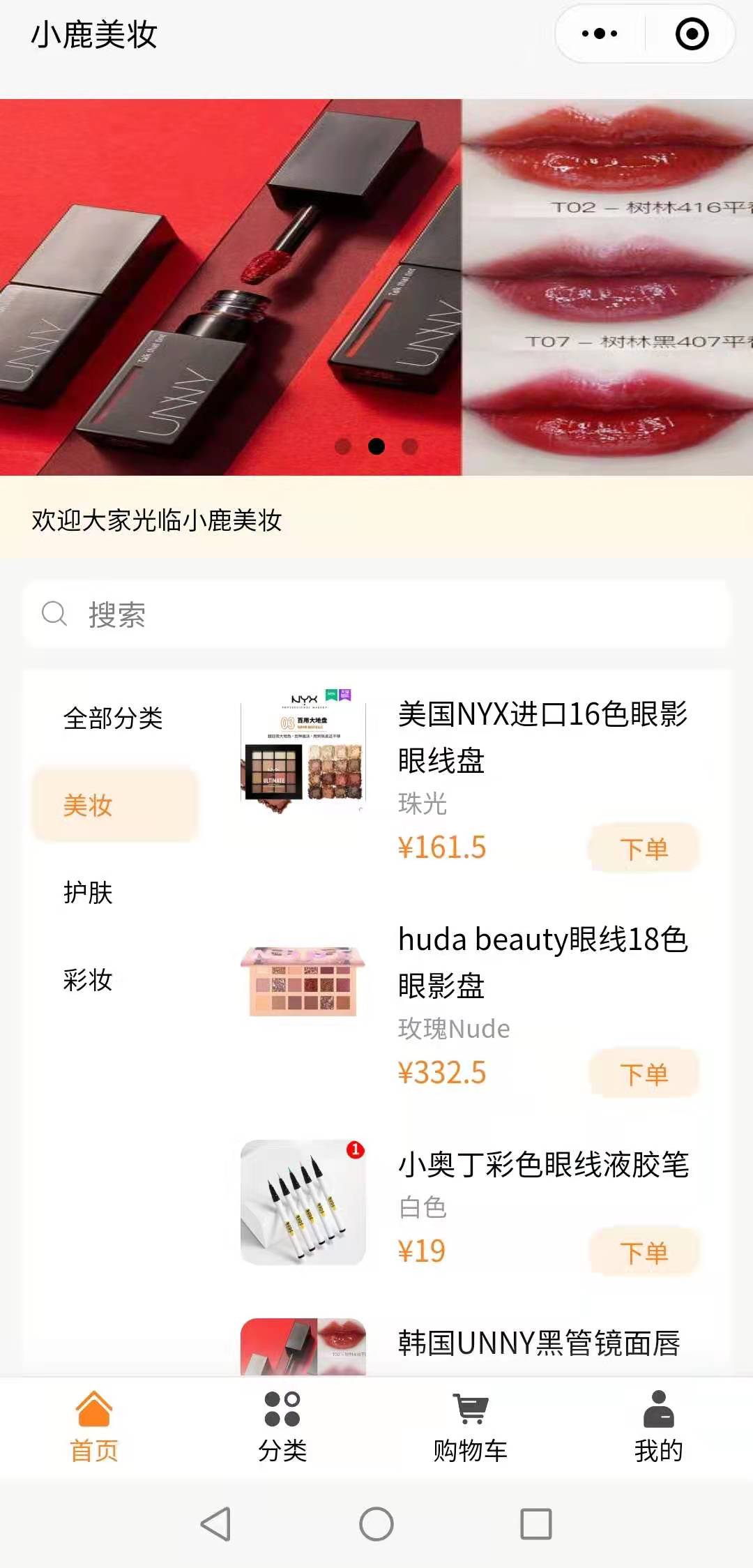Screen dimensions: 753x1568
Task: Open the 韩国UNNY黑管镜面唇 product
Action: (538, 1343)
